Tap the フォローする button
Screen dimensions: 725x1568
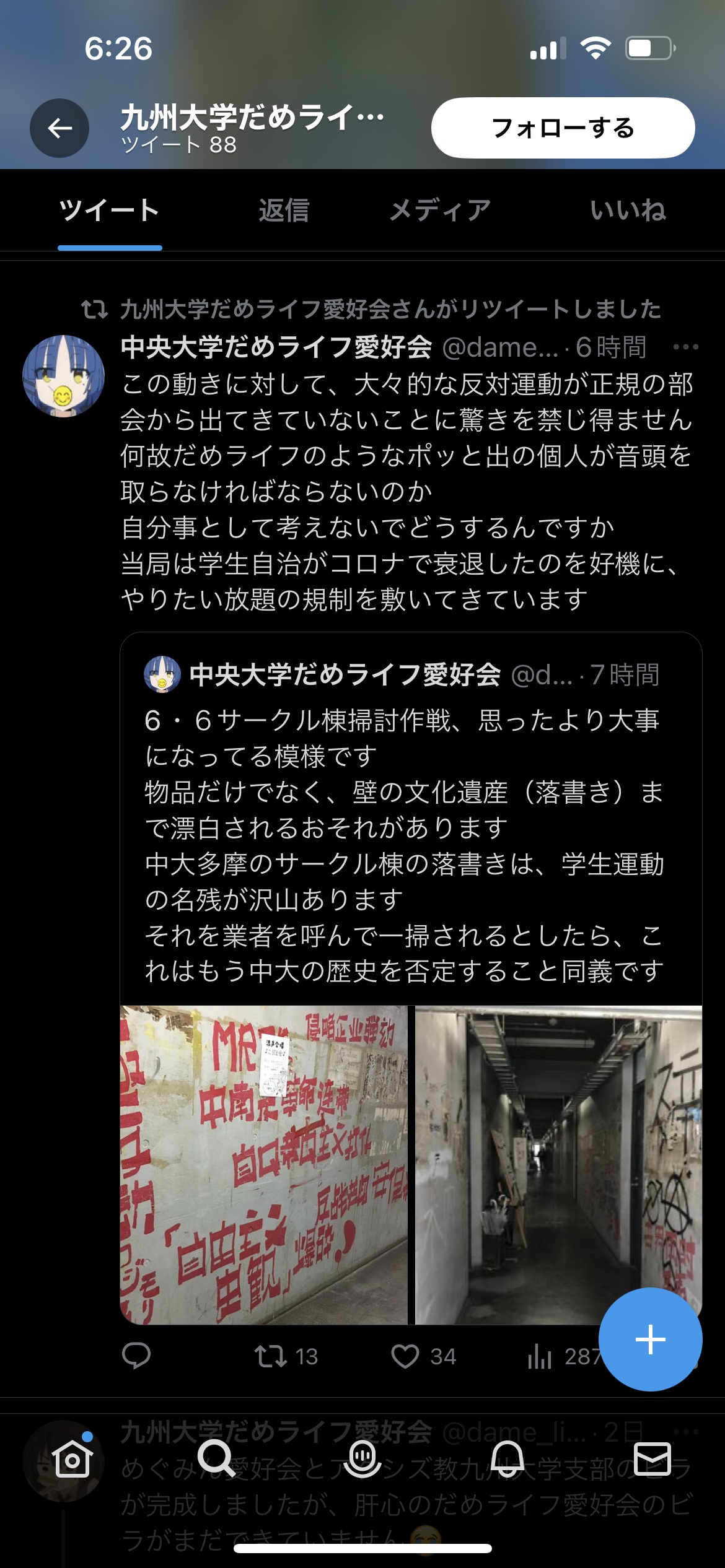pyautogui.click(x=563, y=128)
